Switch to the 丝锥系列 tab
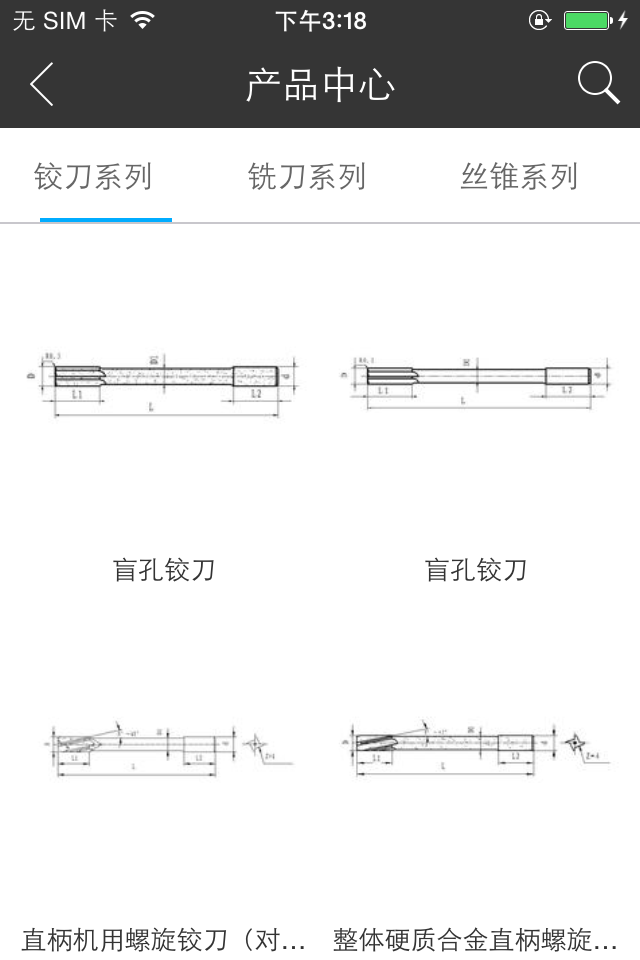Screen dimensions: 640x960 coord(519,177)
